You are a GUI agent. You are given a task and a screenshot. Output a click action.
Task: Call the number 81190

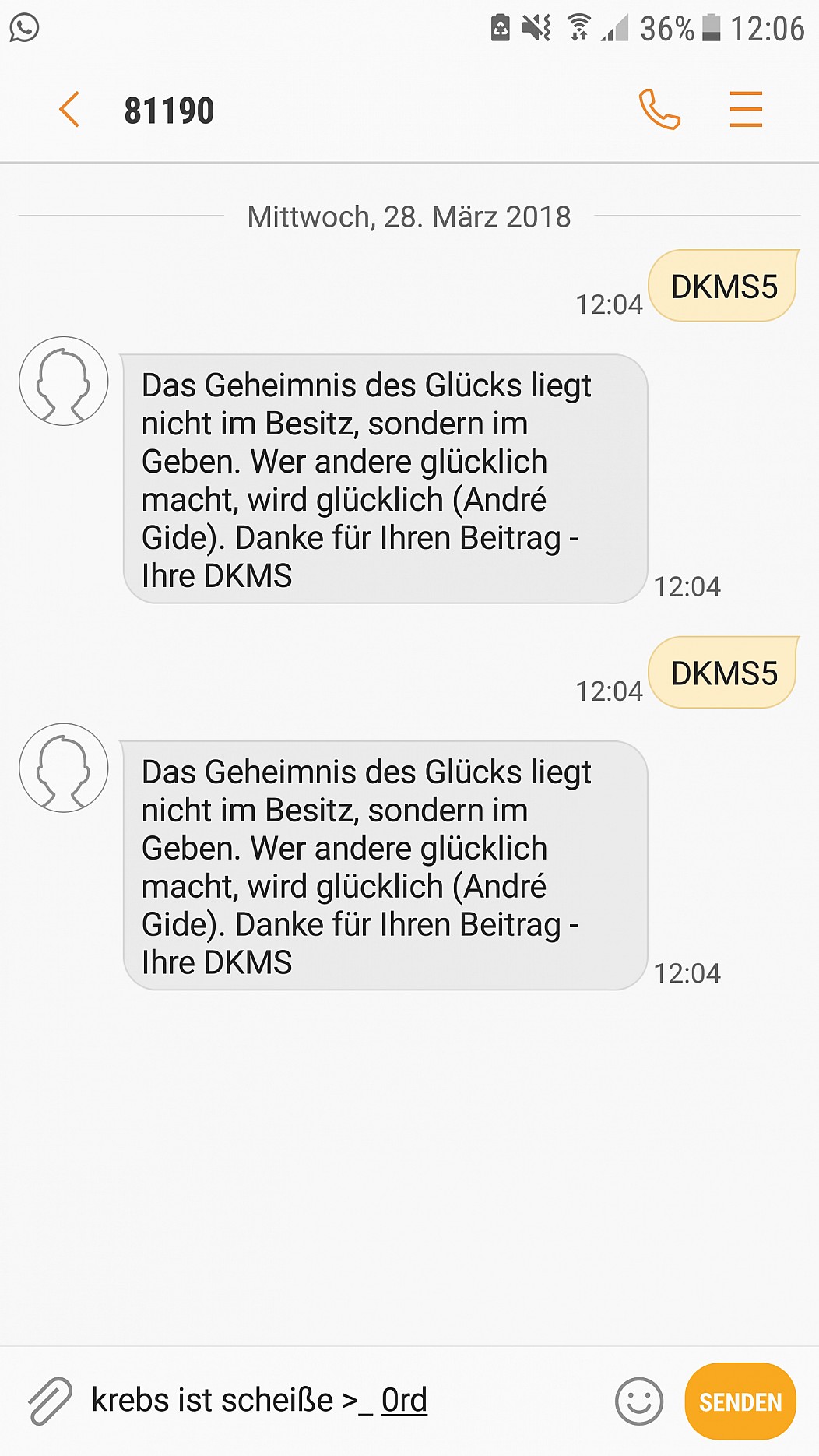click(x=659, y=109)
